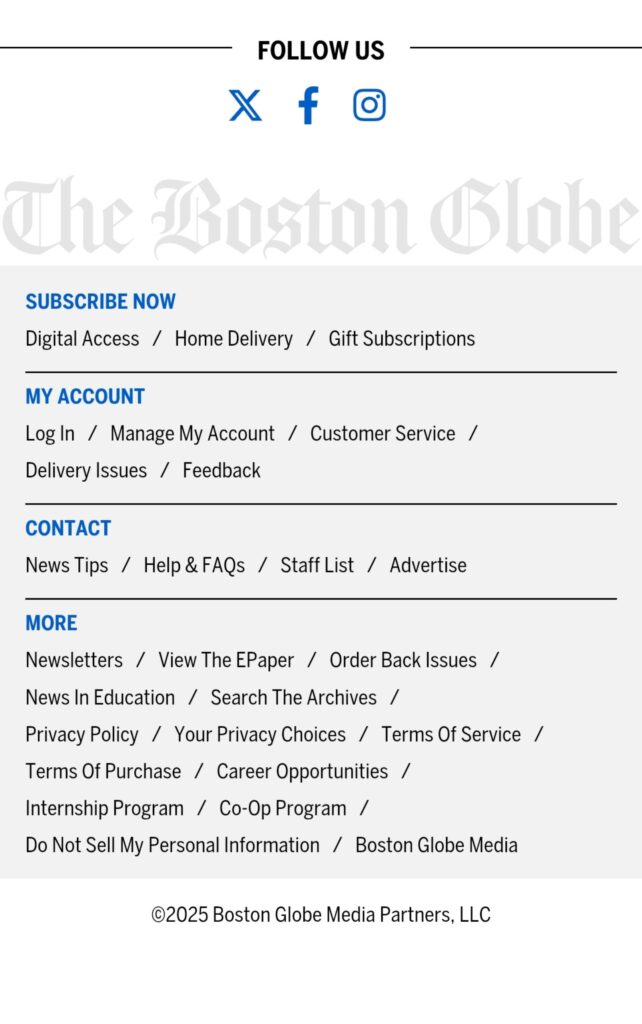This screenshot has height=1024, width=642.
Task: Report Delivery Issues
Action: (x=86, y=471)
